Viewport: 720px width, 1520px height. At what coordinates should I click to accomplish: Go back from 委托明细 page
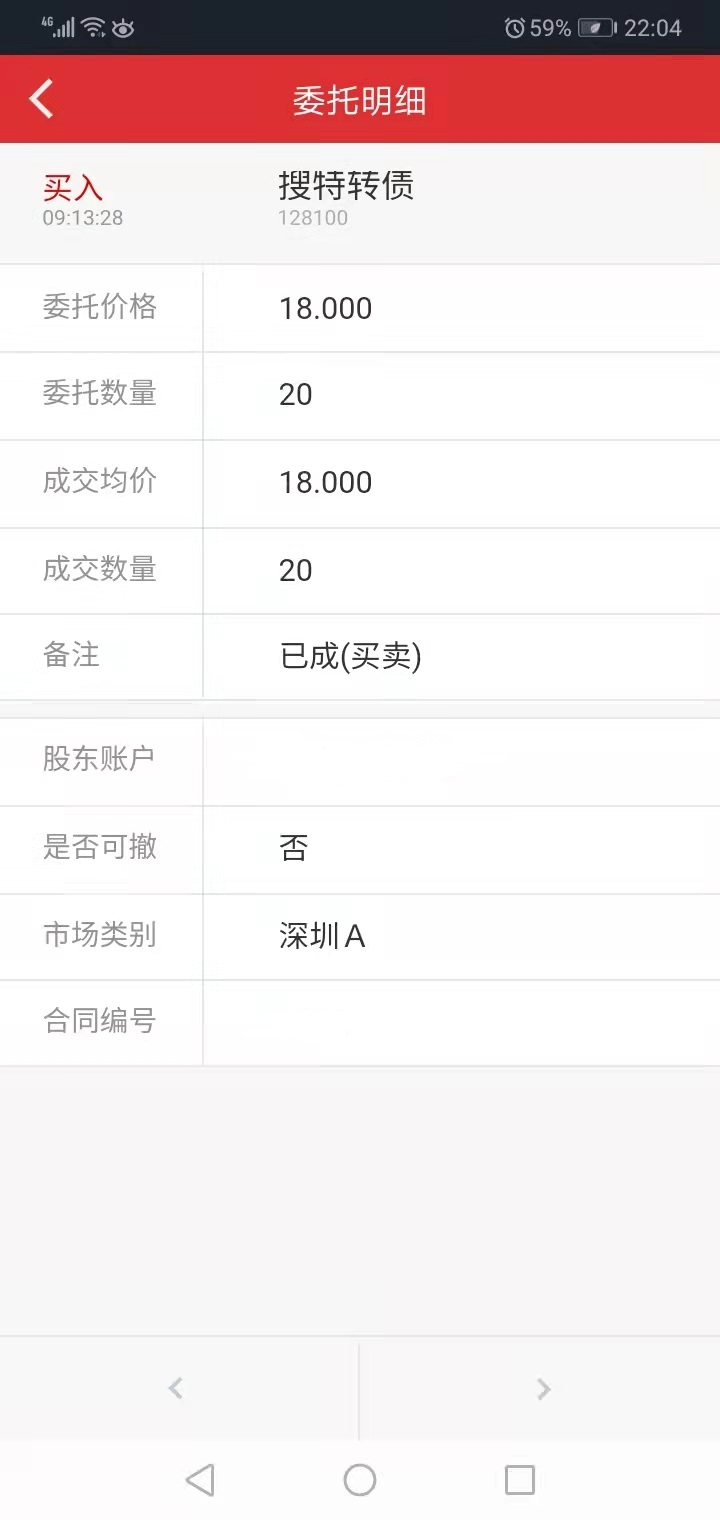[42, 99]
